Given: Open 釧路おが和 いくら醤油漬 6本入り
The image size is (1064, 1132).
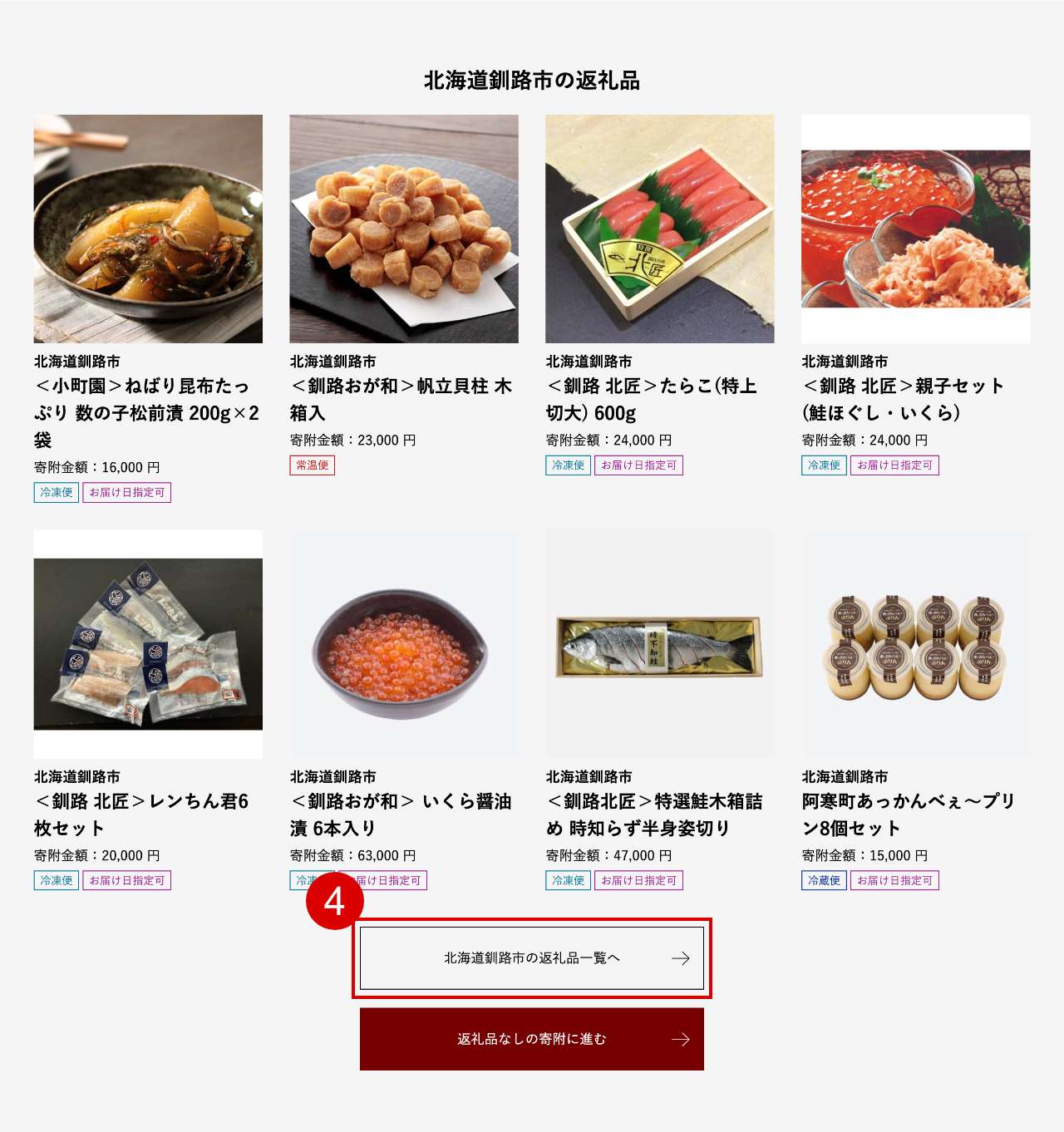Looking at the screenshot, I should (x=404, y=644).
